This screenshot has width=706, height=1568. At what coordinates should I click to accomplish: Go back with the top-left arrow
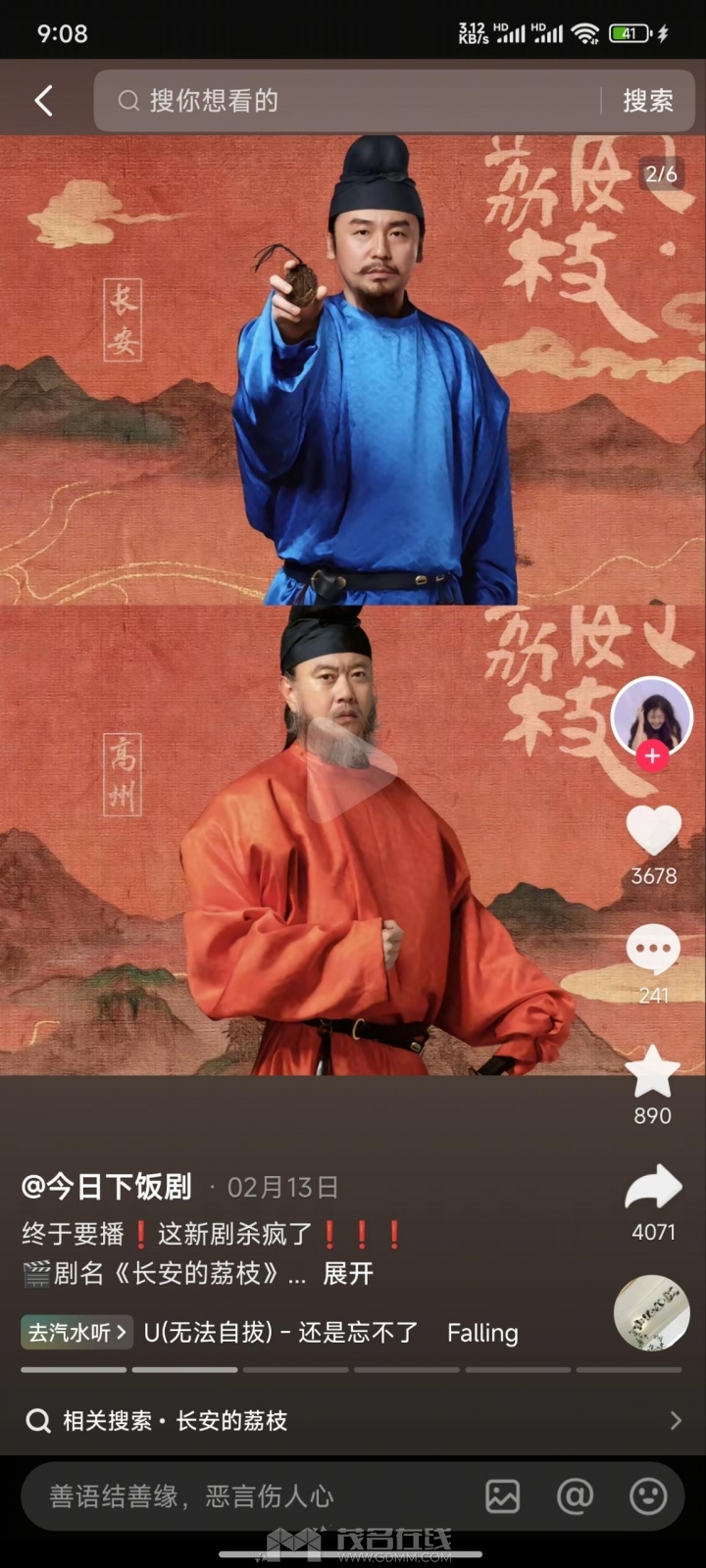43,100
